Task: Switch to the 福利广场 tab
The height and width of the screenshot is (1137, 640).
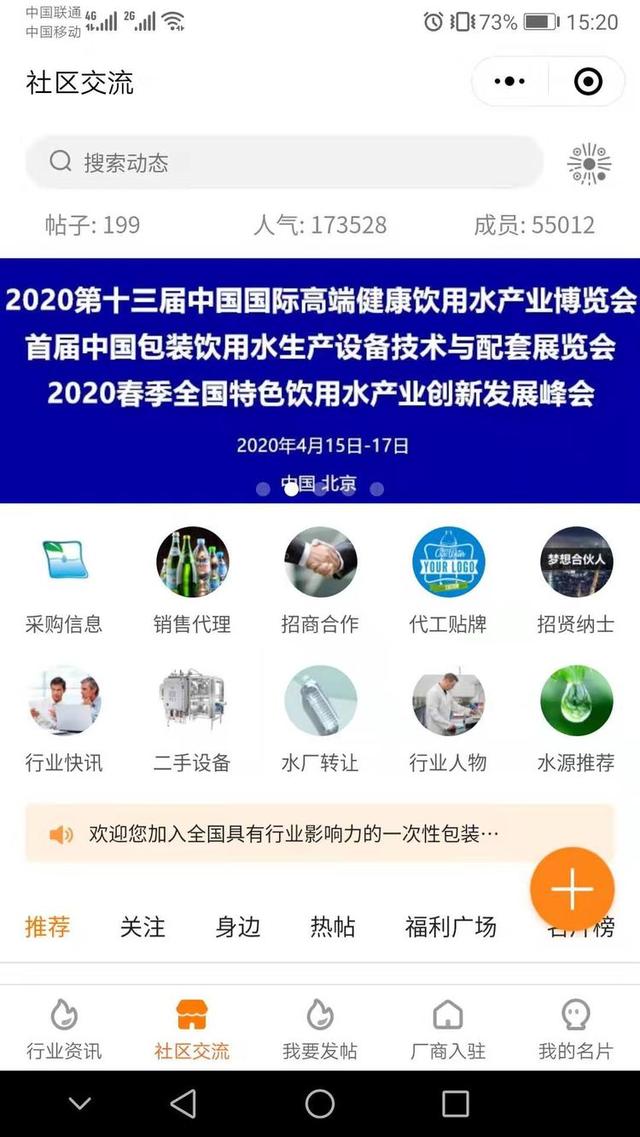Action: (x=450, y=927)
